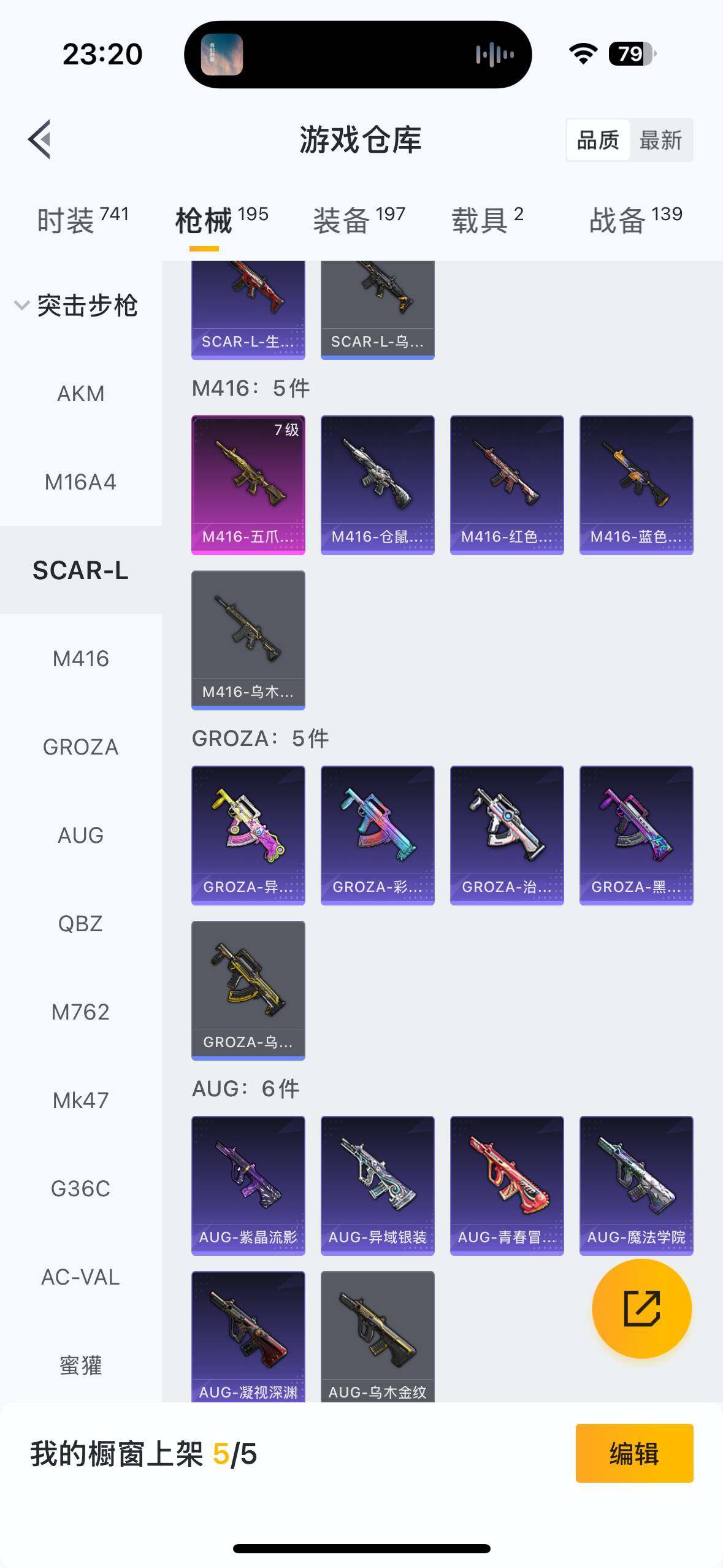Go back using the top-left arrow

40,139
